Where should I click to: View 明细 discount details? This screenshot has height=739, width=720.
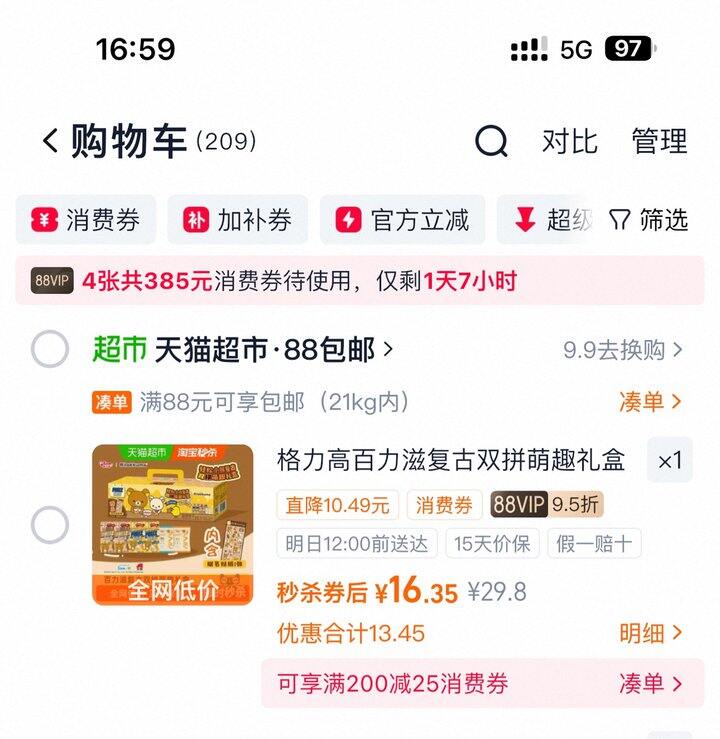click(650, 633)
